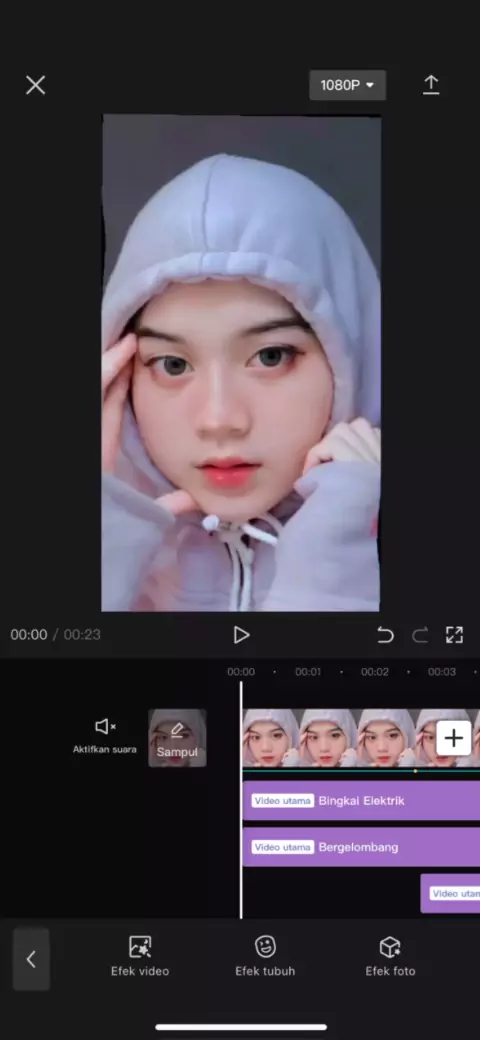Screen dimensions: 480x1040
Task: Redo the last undone edit
Action: (420, 635)
